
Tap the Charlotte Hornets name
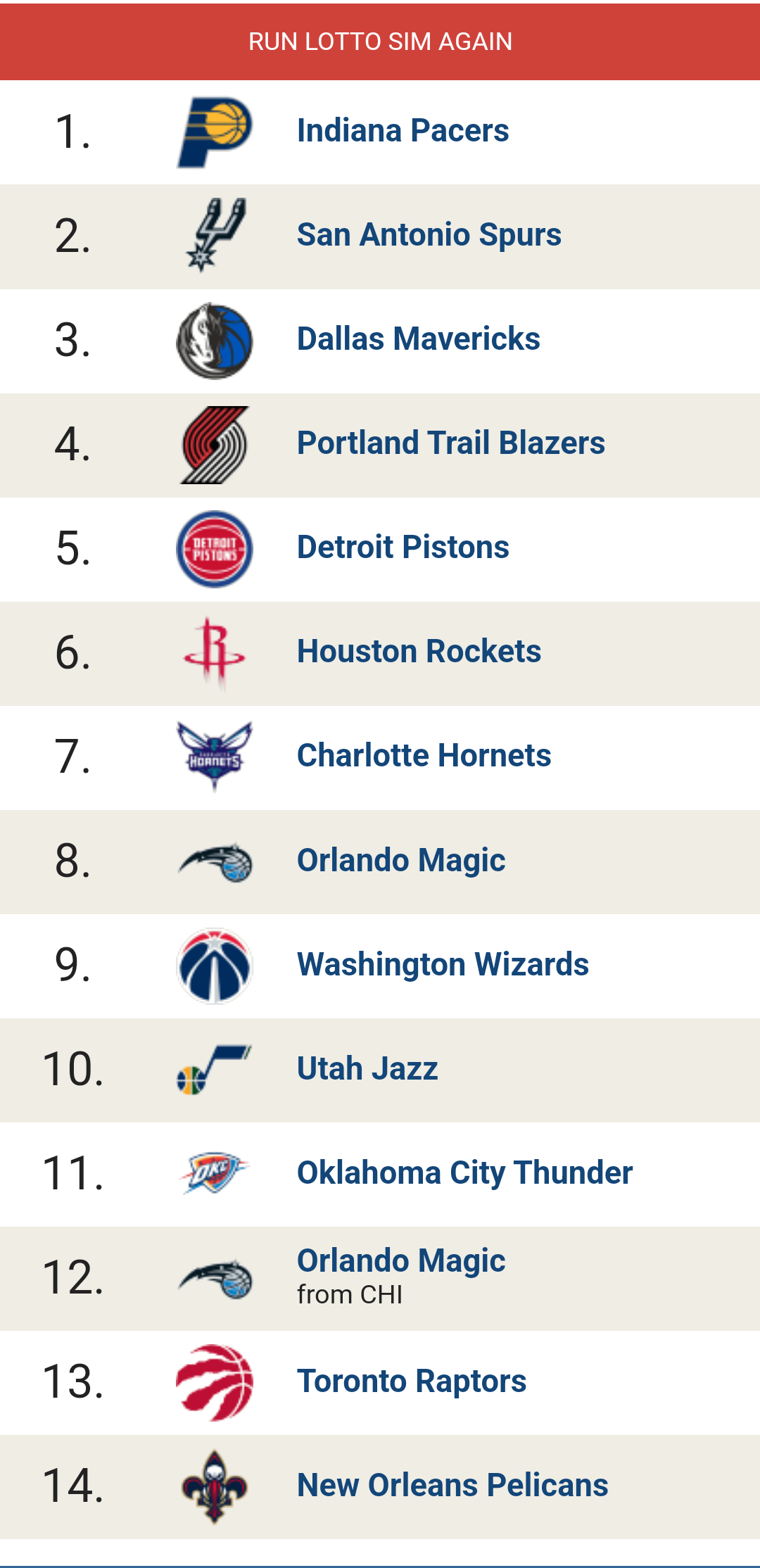(x=424, y=756)
